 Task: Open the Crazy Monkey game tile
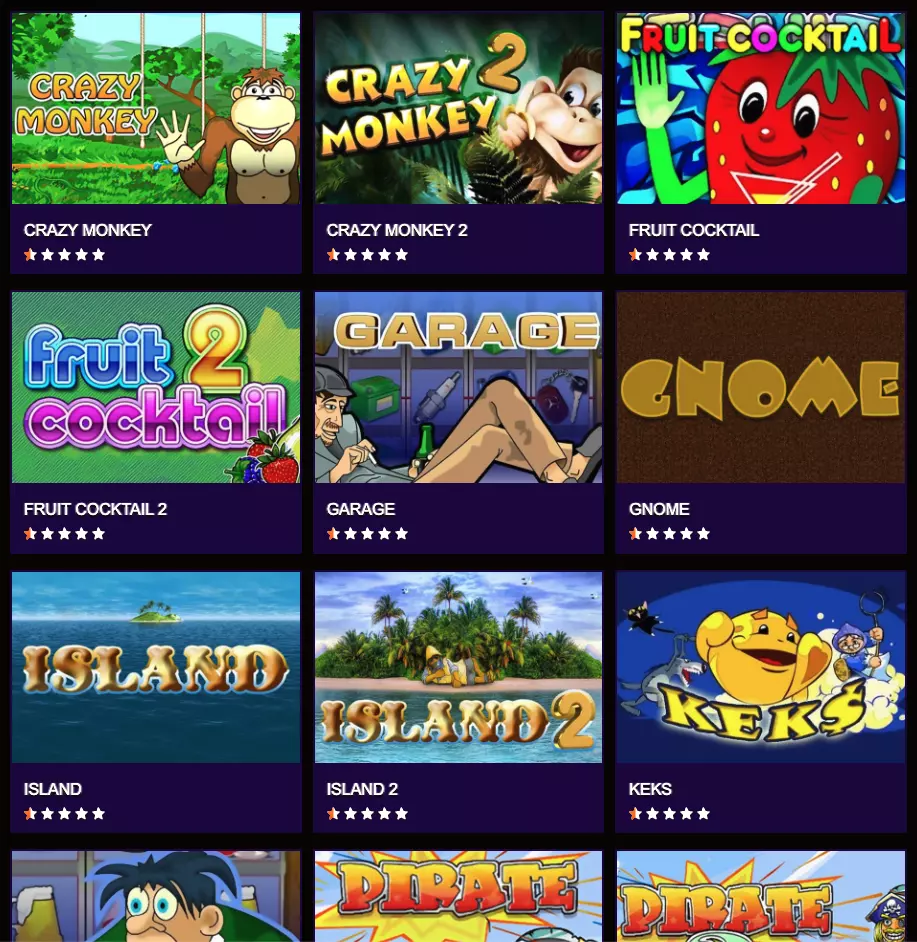click(x=156, y=108)
